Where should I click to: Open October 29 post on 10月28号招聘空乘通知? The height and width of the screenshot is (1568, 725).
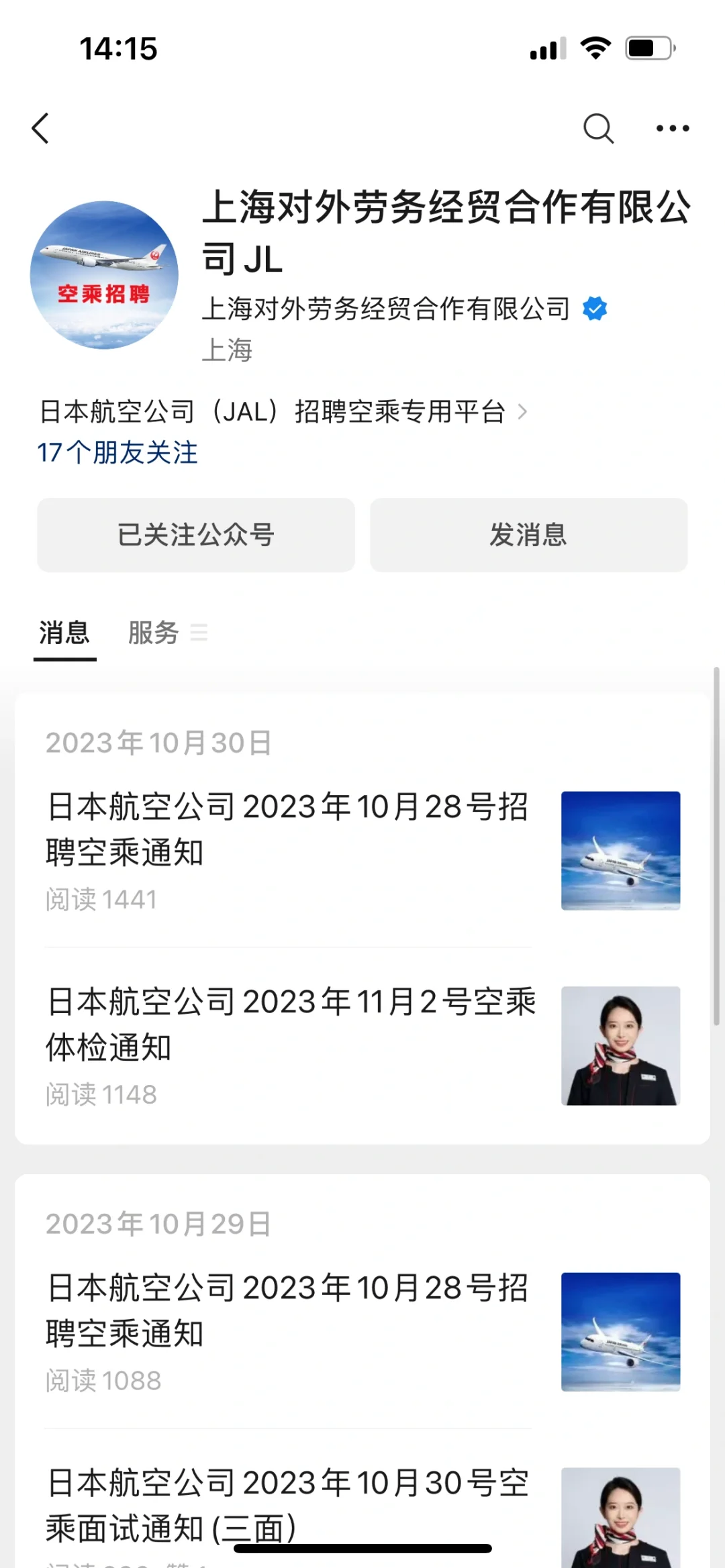click(289, 1310)
